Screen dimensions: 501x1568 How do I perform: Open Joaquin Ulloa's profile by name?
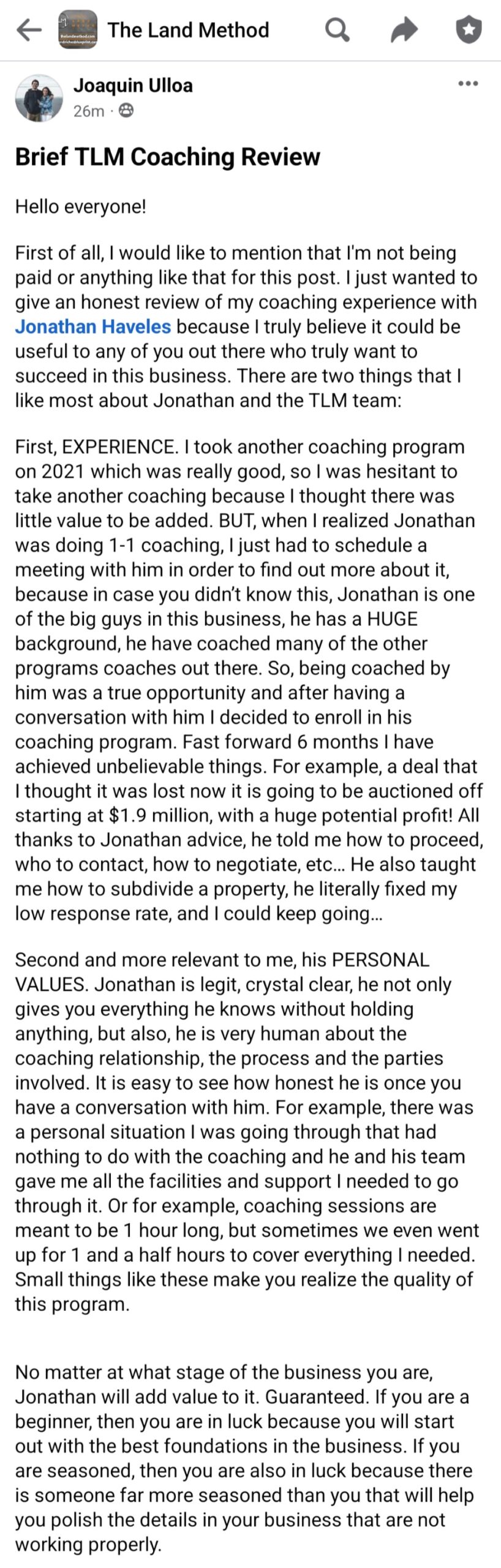(133, 85)
